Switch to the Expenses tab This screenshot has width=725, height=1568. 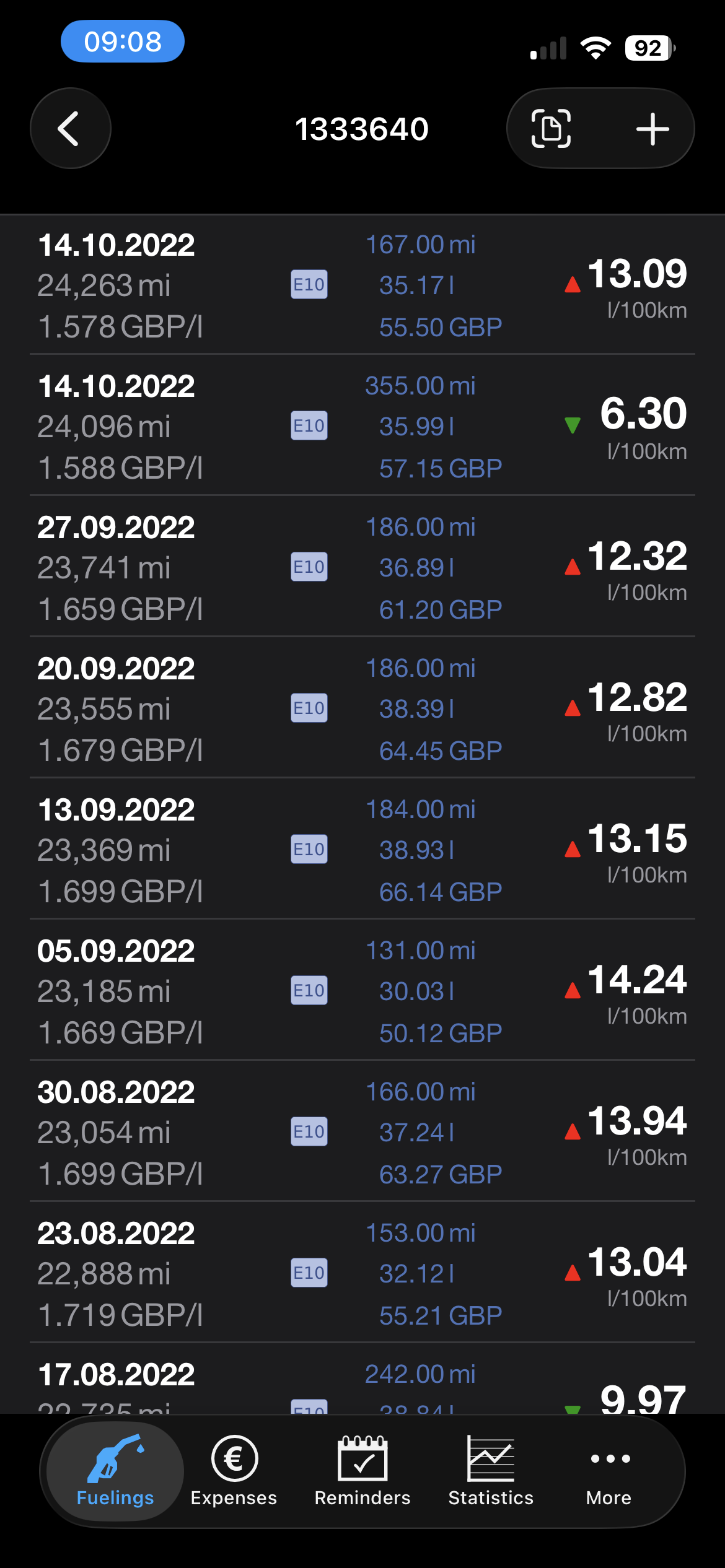click(234, 1471)
